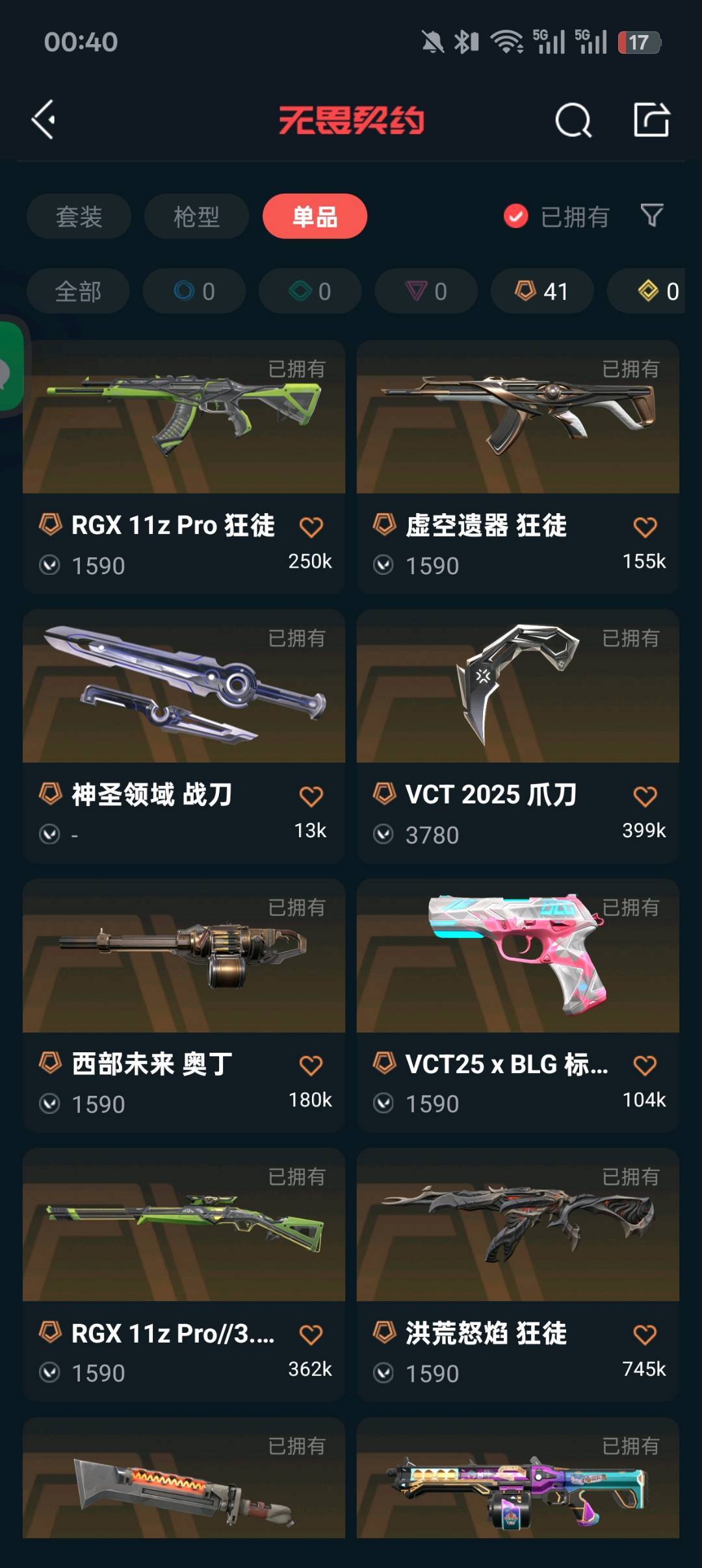Toggle the 已拥有 owned checkbox
Image resolution: width=702 pixels, height=1568 pixels.
click(516, 216)
